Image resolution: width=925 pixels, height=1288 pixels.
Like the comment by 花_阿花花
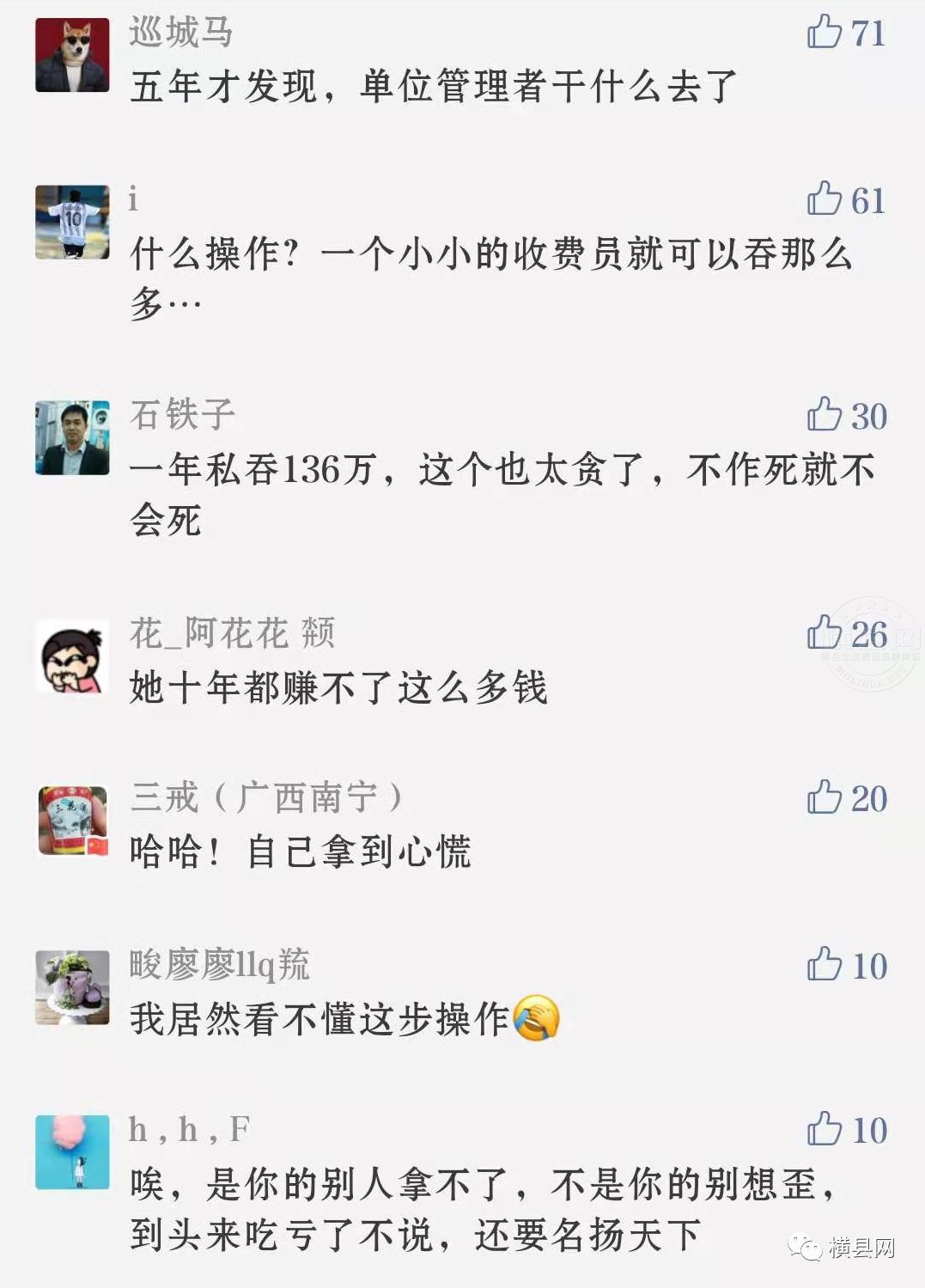[x=824, y=632]
